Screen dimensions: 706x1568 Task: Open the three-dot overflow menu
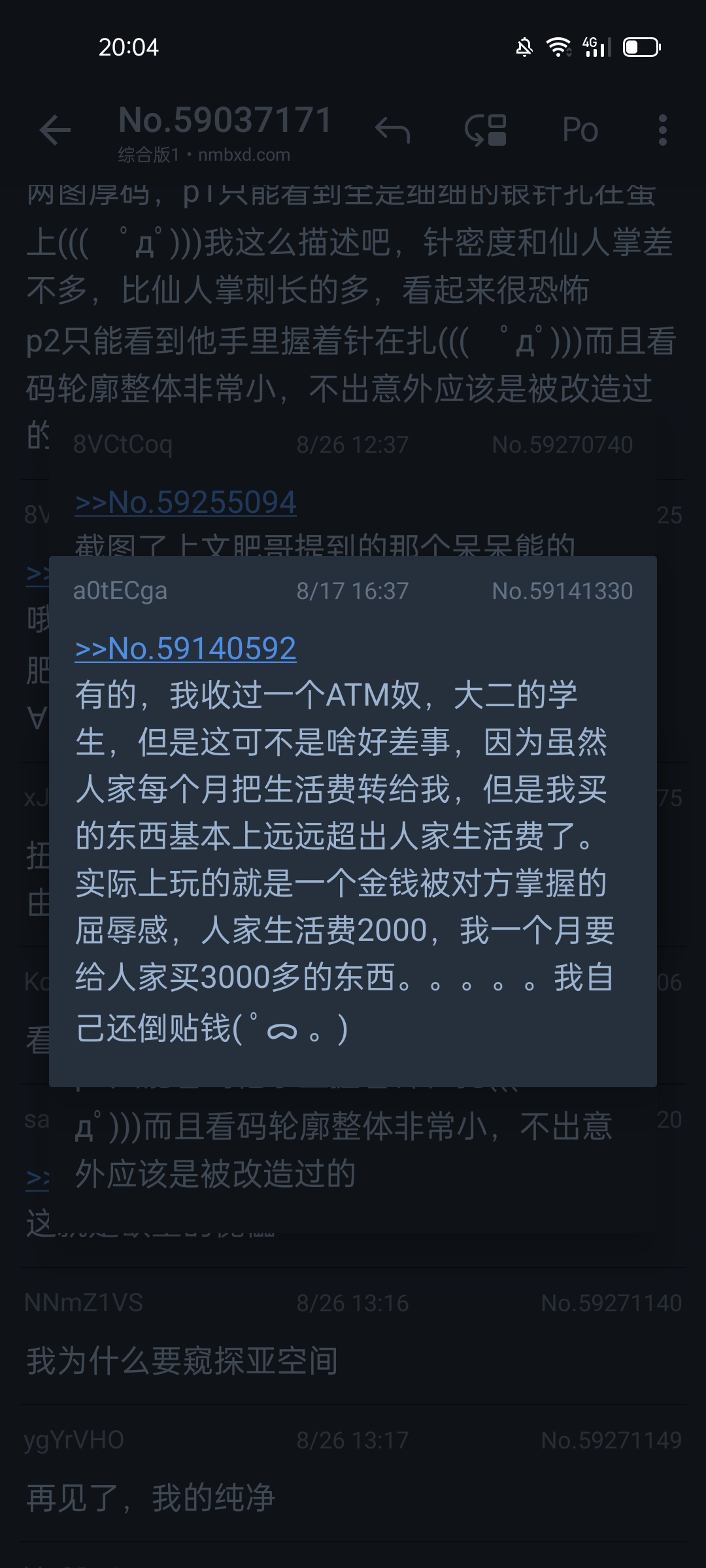(662, 130)
